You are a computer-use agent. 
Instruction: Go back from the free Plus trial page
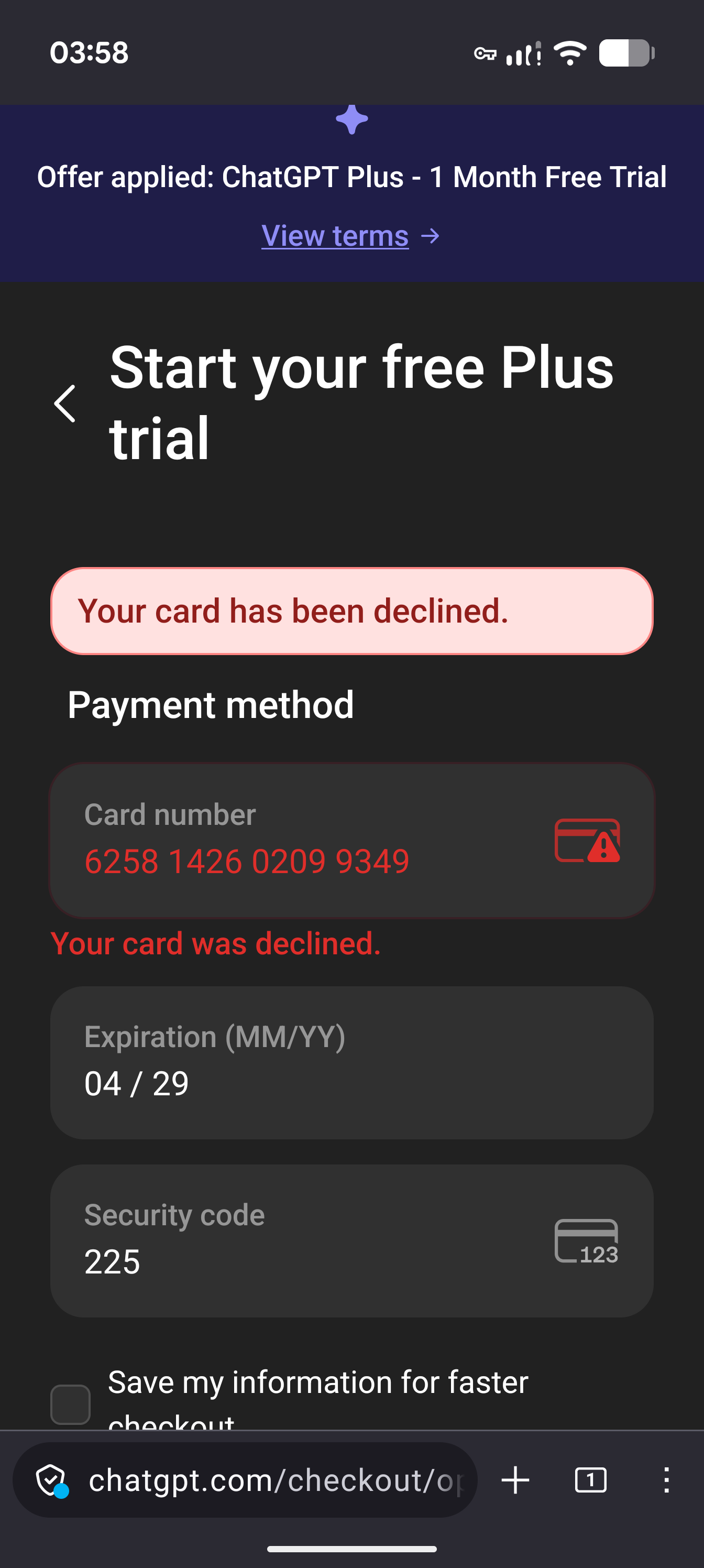65,403
